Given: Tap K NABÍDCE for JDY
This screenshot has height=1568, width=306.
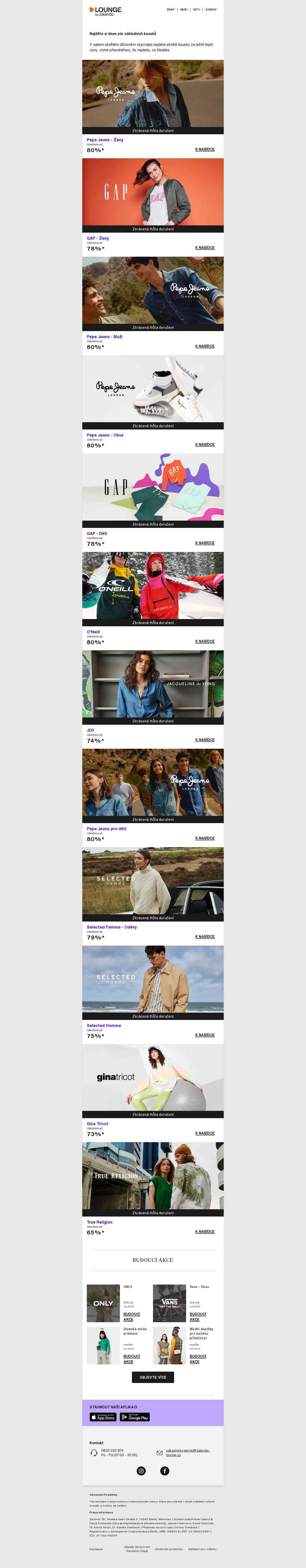Looking at the screenshot, I should coord(204,740).
